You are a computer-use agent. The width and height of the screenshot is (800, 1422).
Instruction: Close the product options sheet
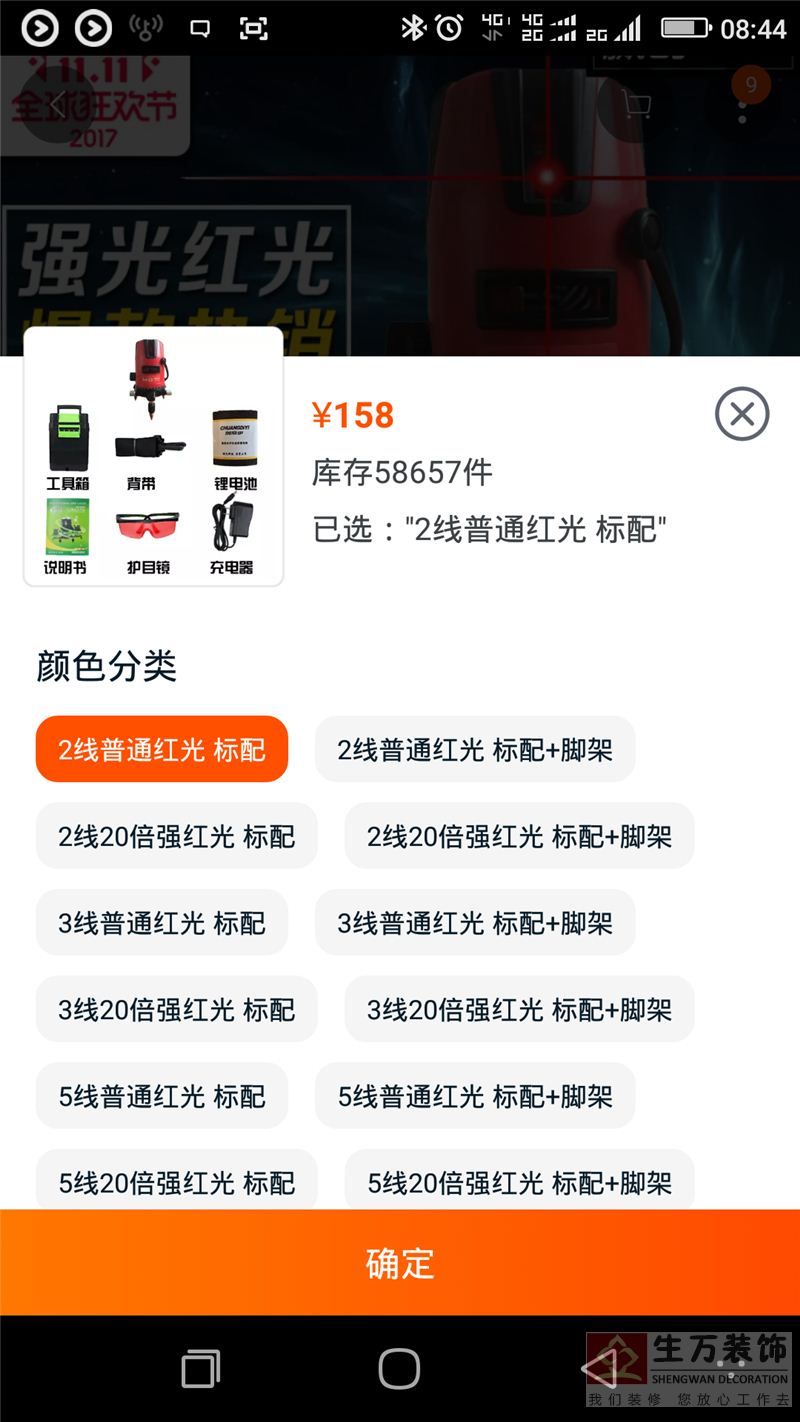[x=742, y=414]
